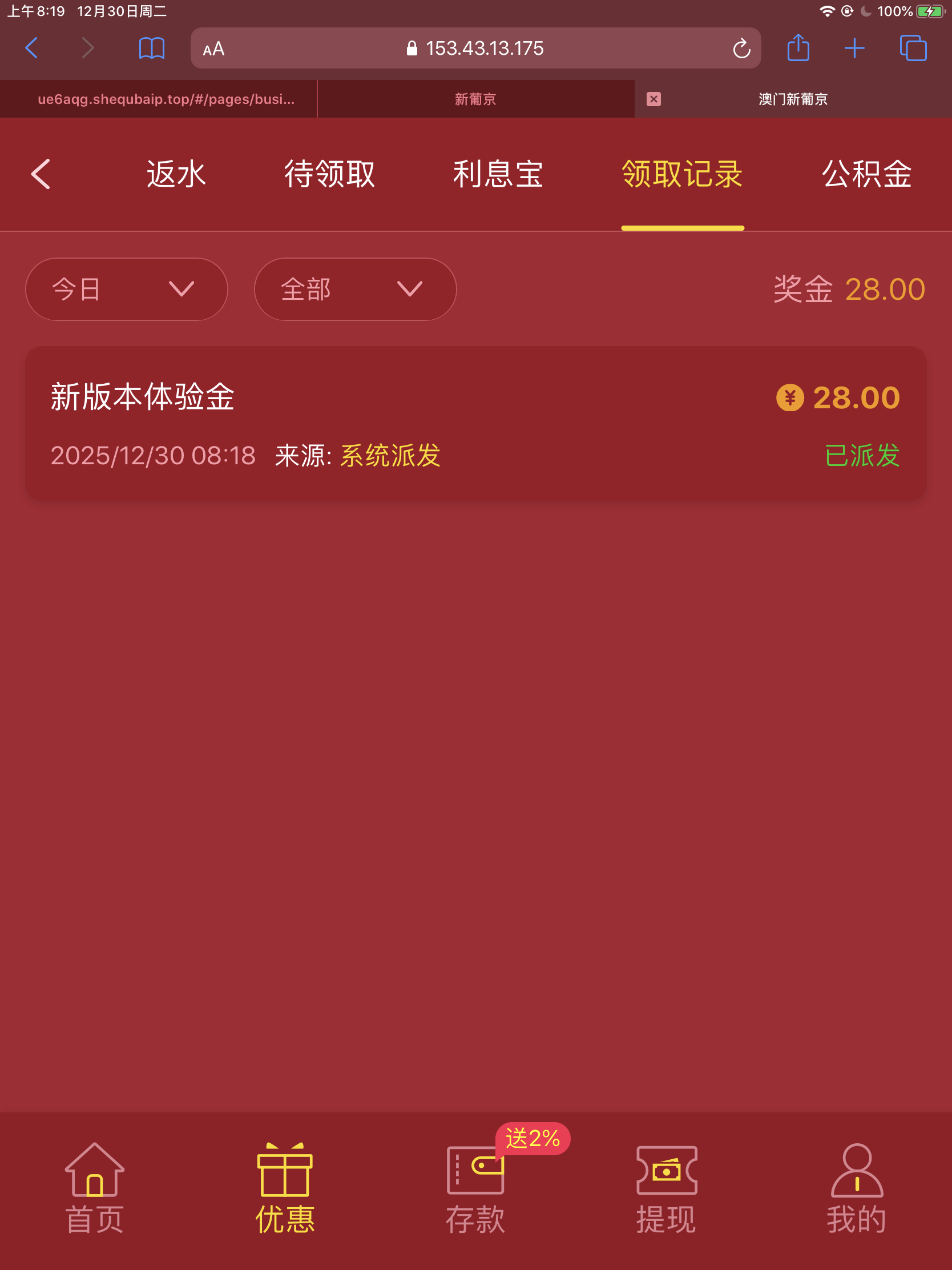Tap the address bar showing 153.43.13.175

[475, 48]
